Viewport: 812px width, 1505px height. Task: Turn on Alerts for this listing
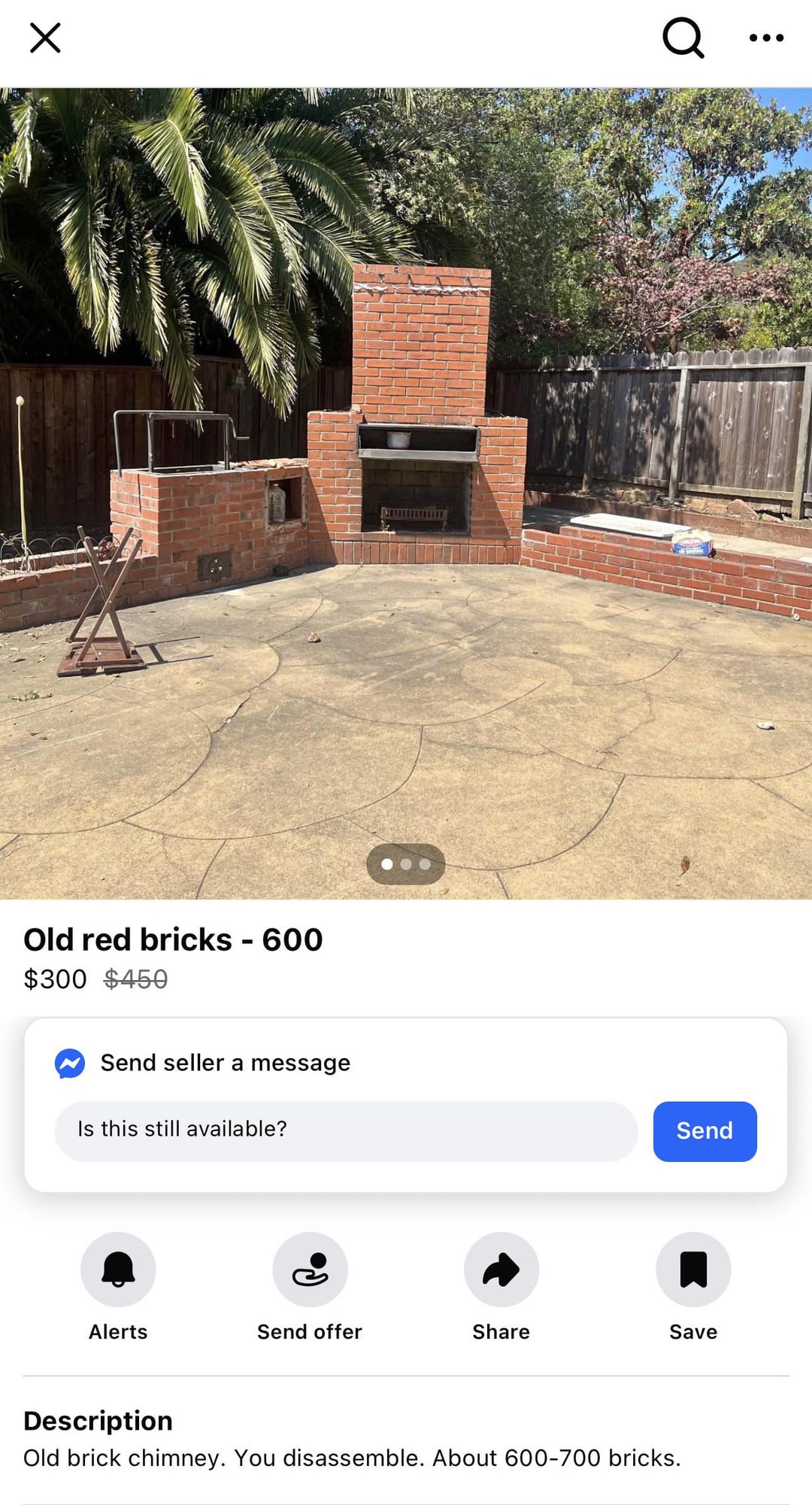118,1270
